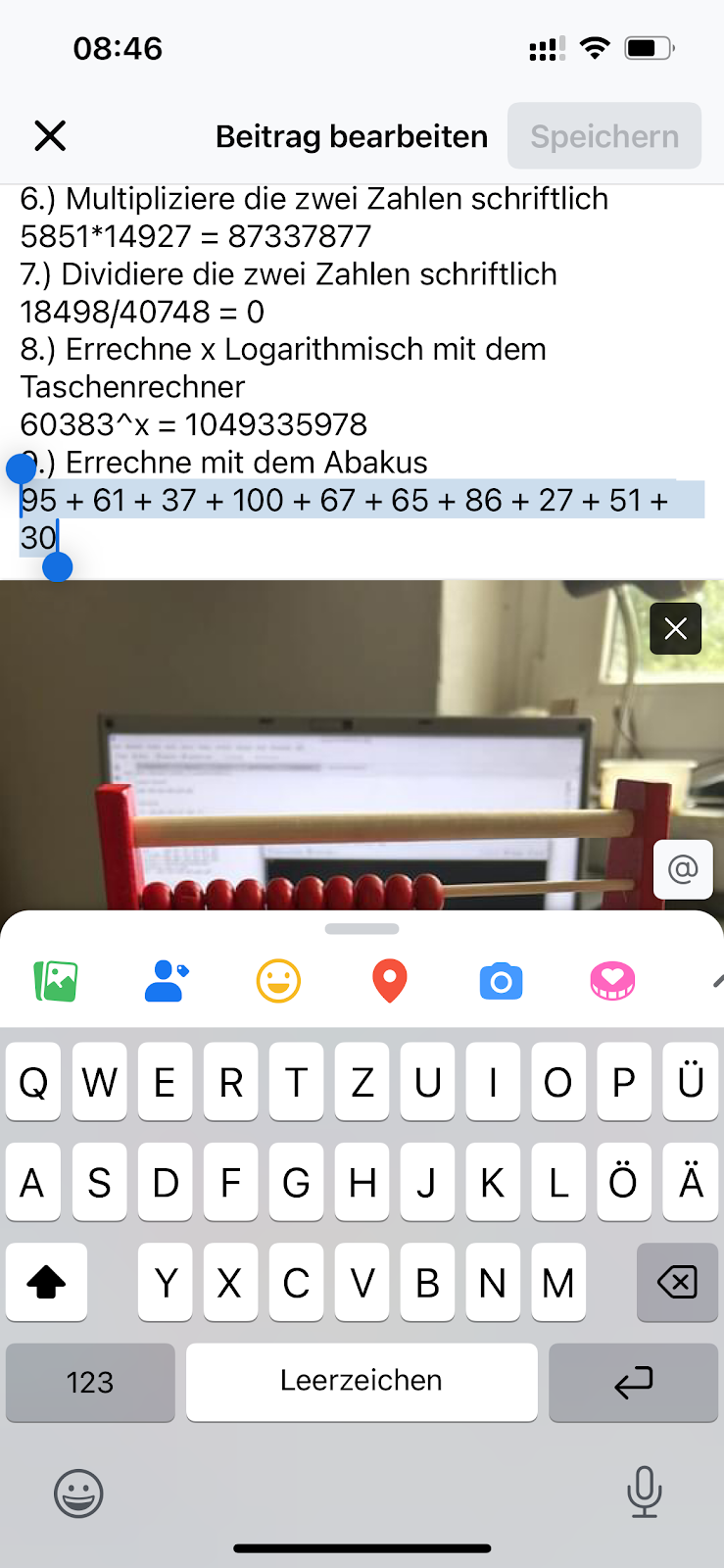
Task: Add a location with the pin icon
Action: pos(390,981)
